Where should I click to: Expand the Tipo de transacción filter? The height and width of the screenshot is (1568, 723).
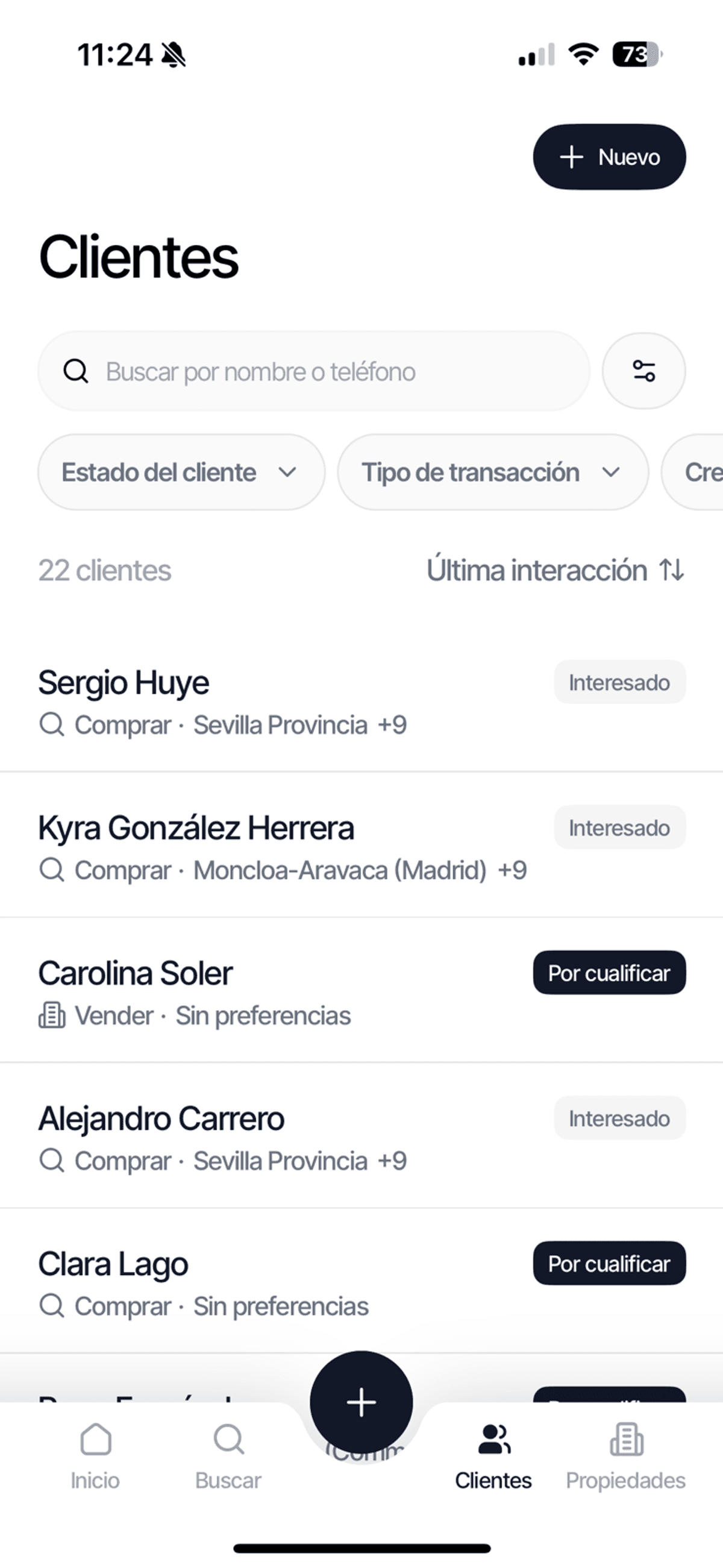tap(492, 472)
